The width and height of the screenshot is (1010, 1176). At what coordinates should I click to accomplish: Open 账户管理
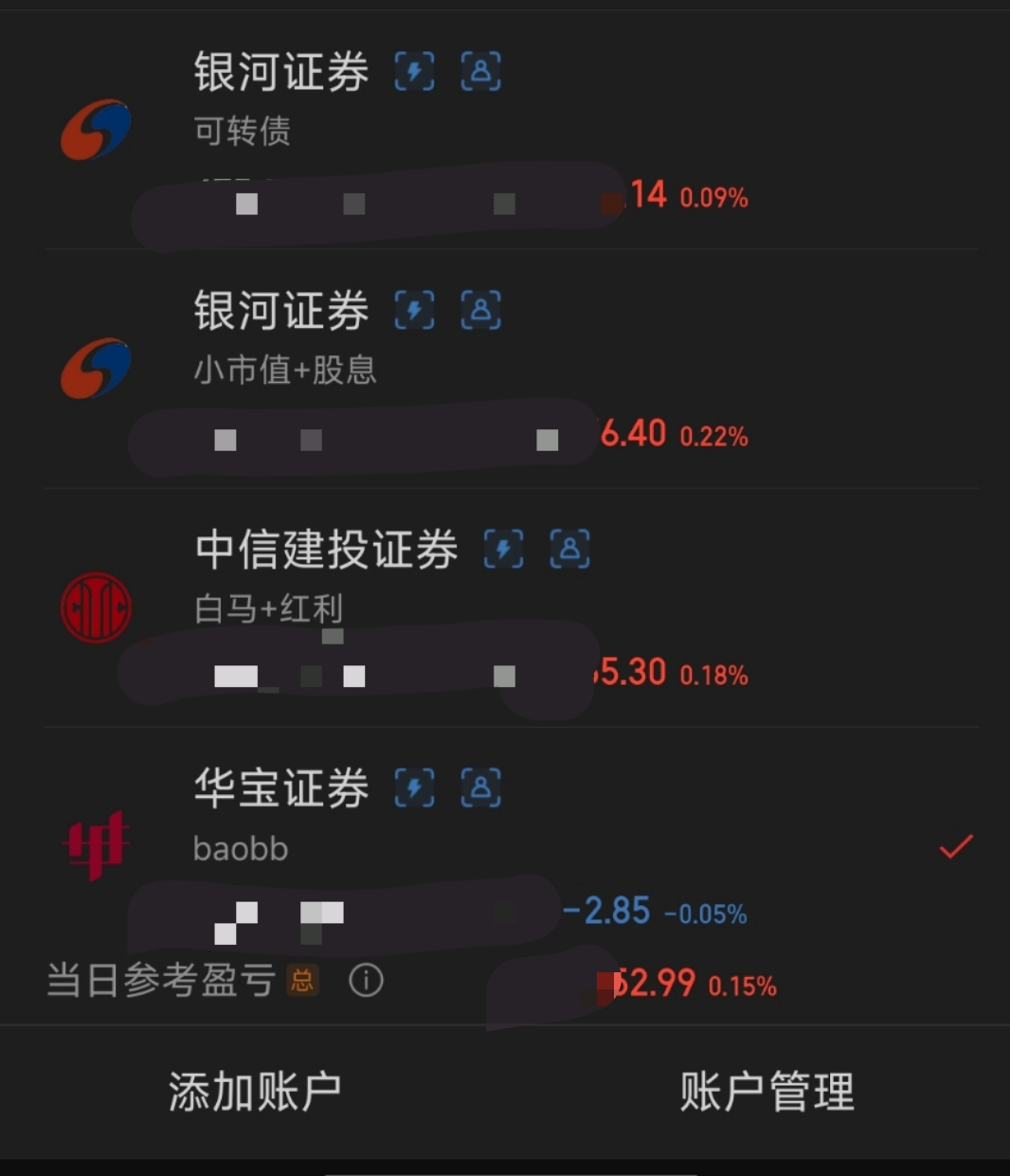click(x=767, y=1092)
